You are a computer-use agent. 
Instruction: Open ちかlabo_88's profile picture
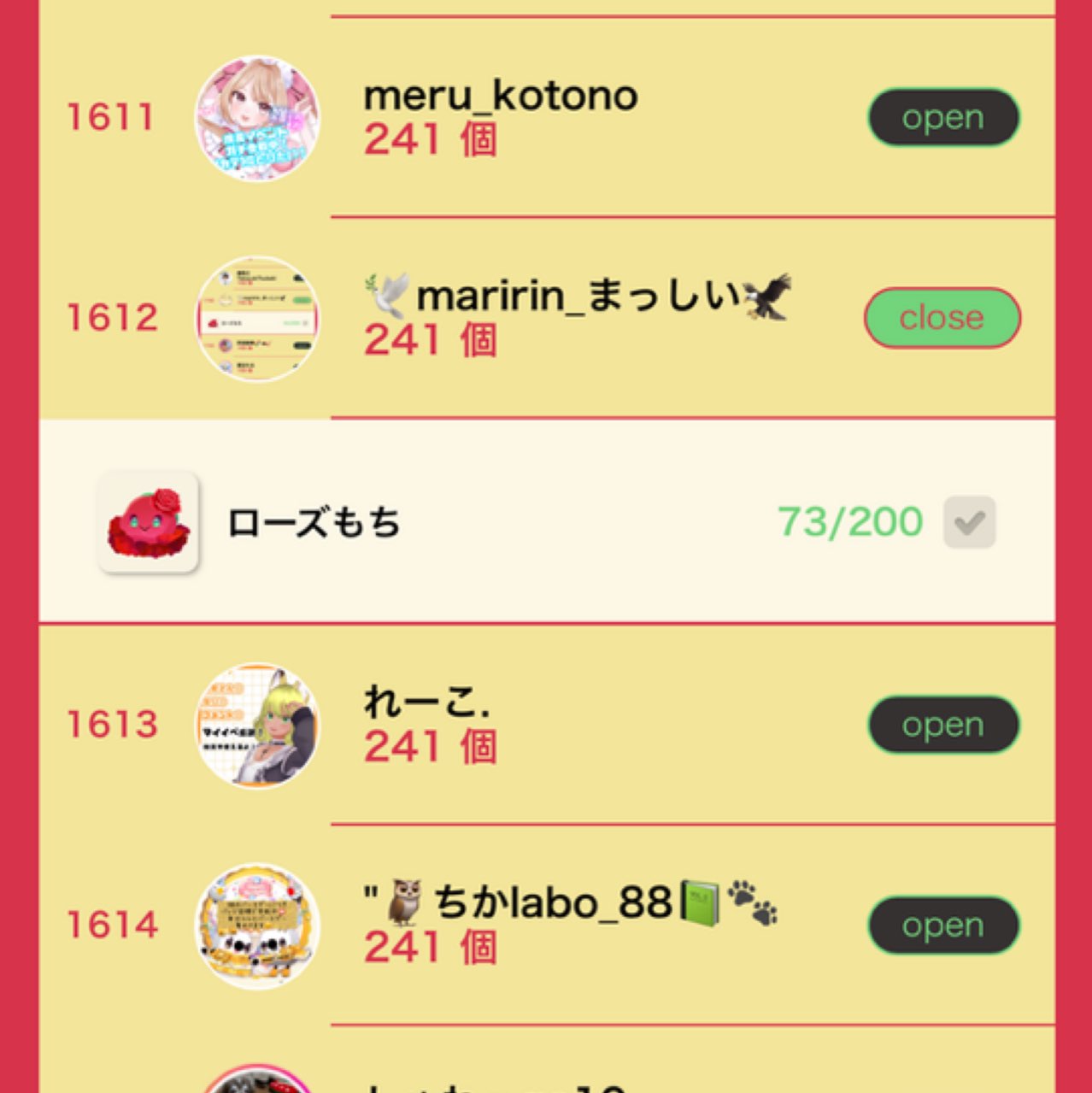[257, 926]
